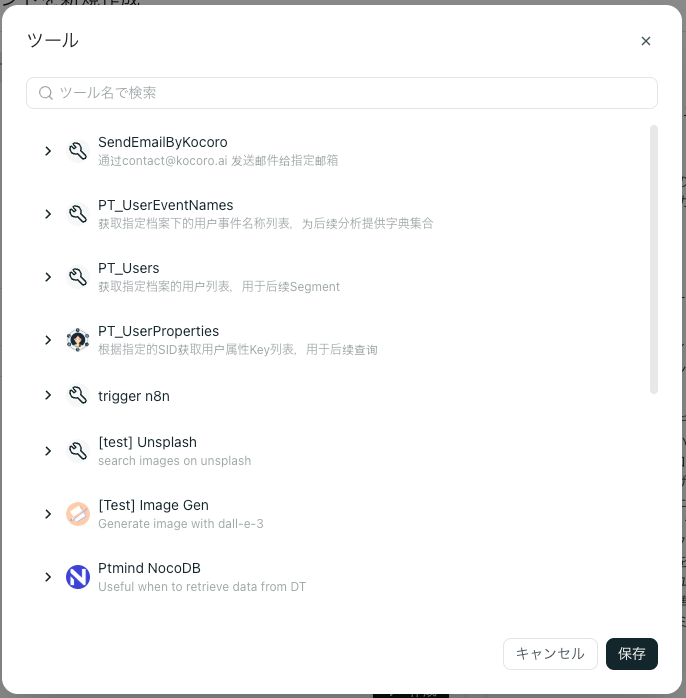Expand the Ptmind NocoDB tool
Viewport: 686px width, 698px height.
point(47,577)
